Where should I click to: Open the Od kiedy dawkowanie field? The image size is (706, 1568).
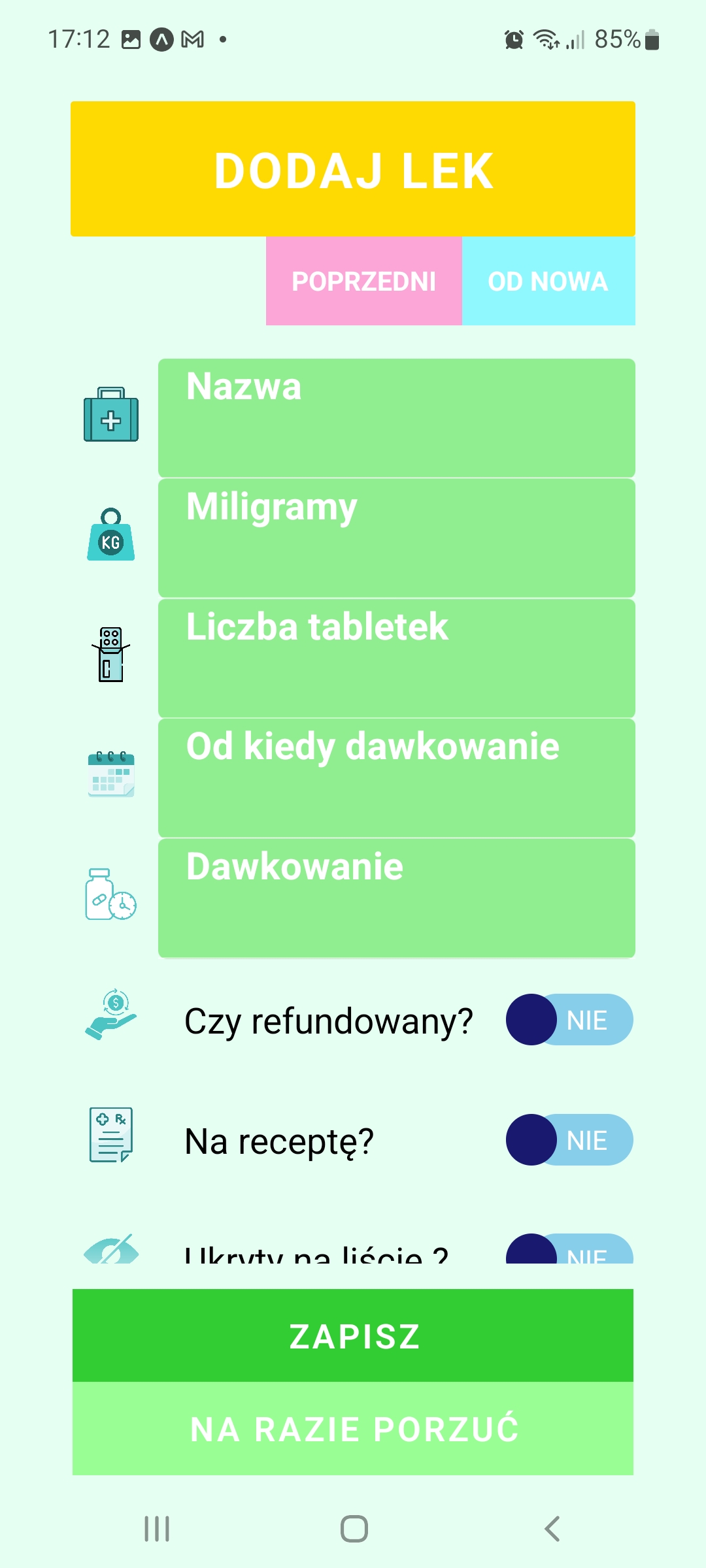[x=396, y=777]
